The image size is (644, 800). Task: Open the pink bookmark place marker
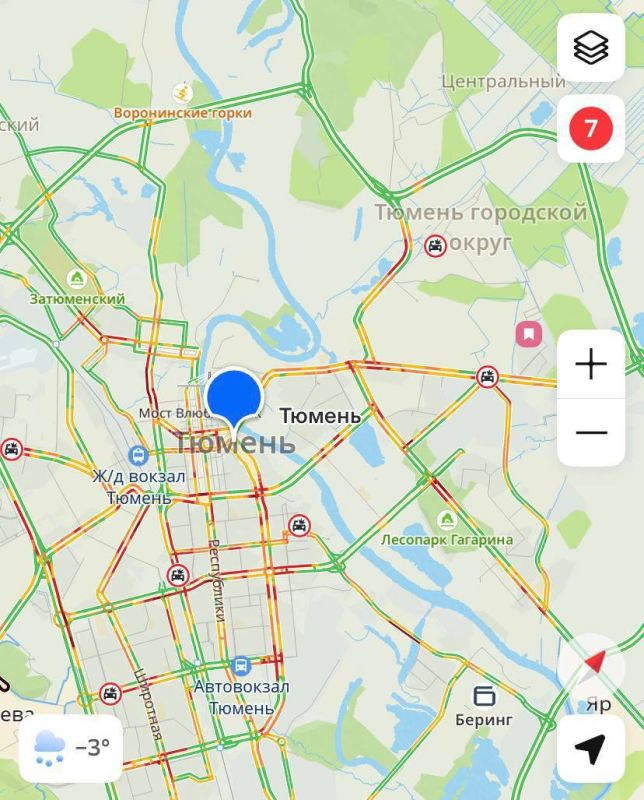(528, 334)
